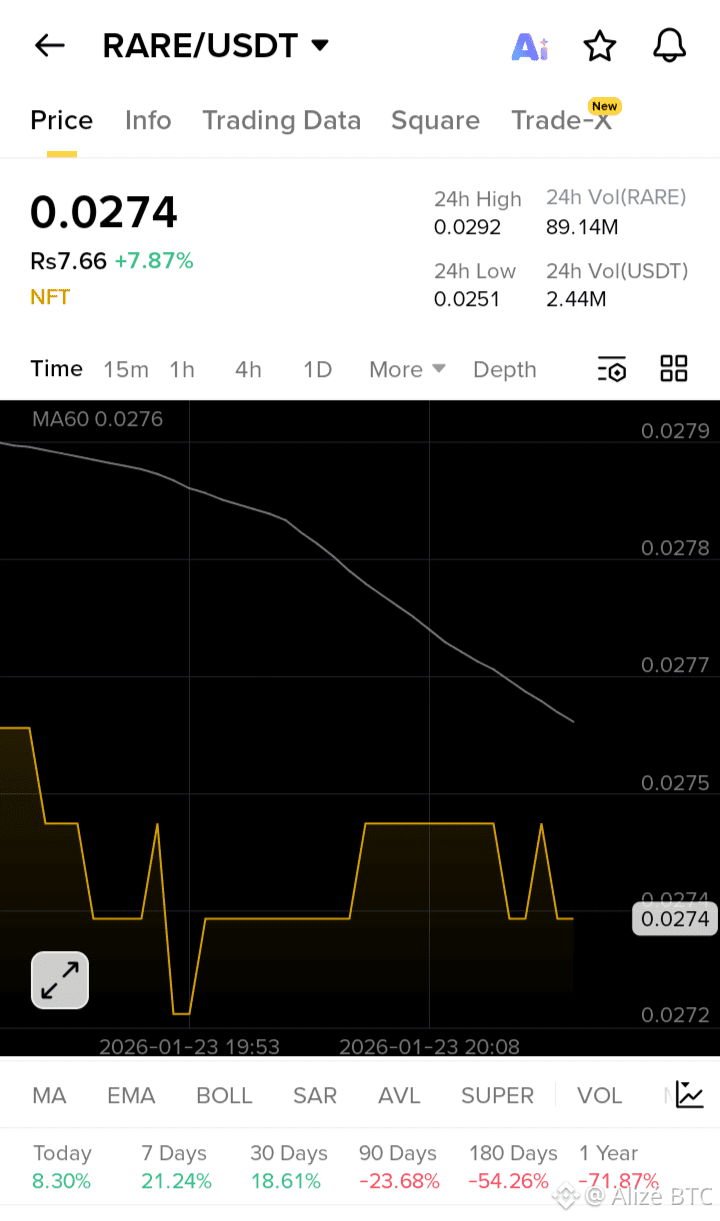The height and width of the screenshot is (1221, 720).
Task: Open notifications via the bell icon
Action: [x=668, y=45]
